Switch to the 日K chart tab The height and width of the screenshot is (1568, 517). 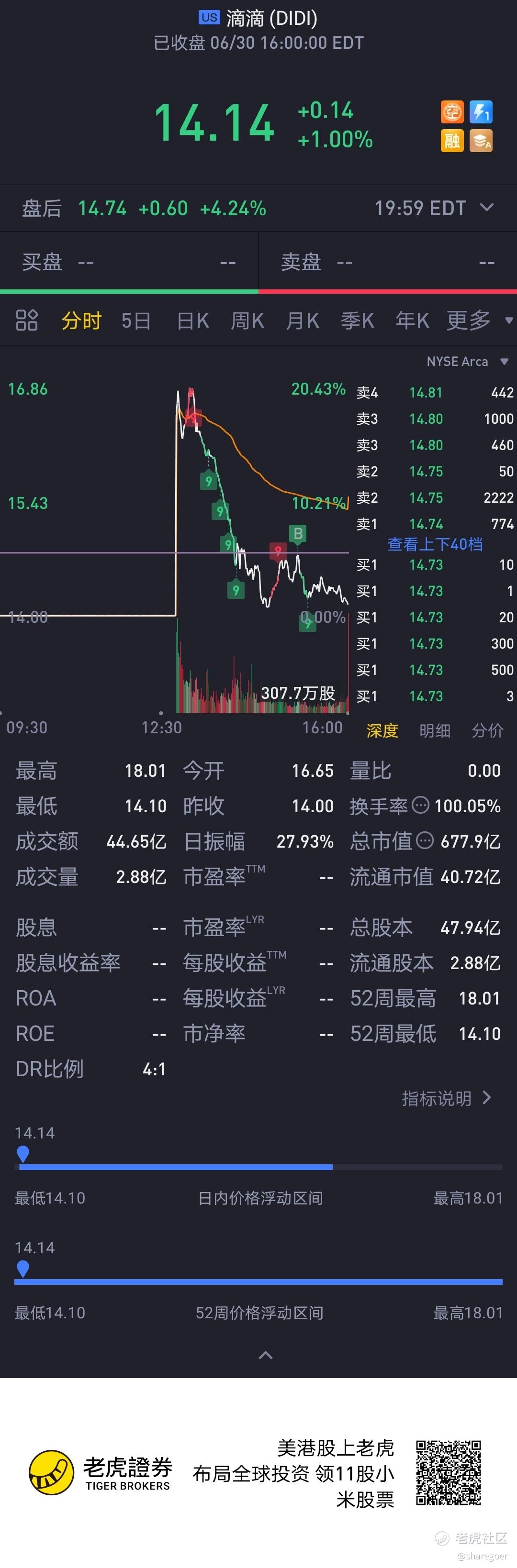tap(192, 320)
